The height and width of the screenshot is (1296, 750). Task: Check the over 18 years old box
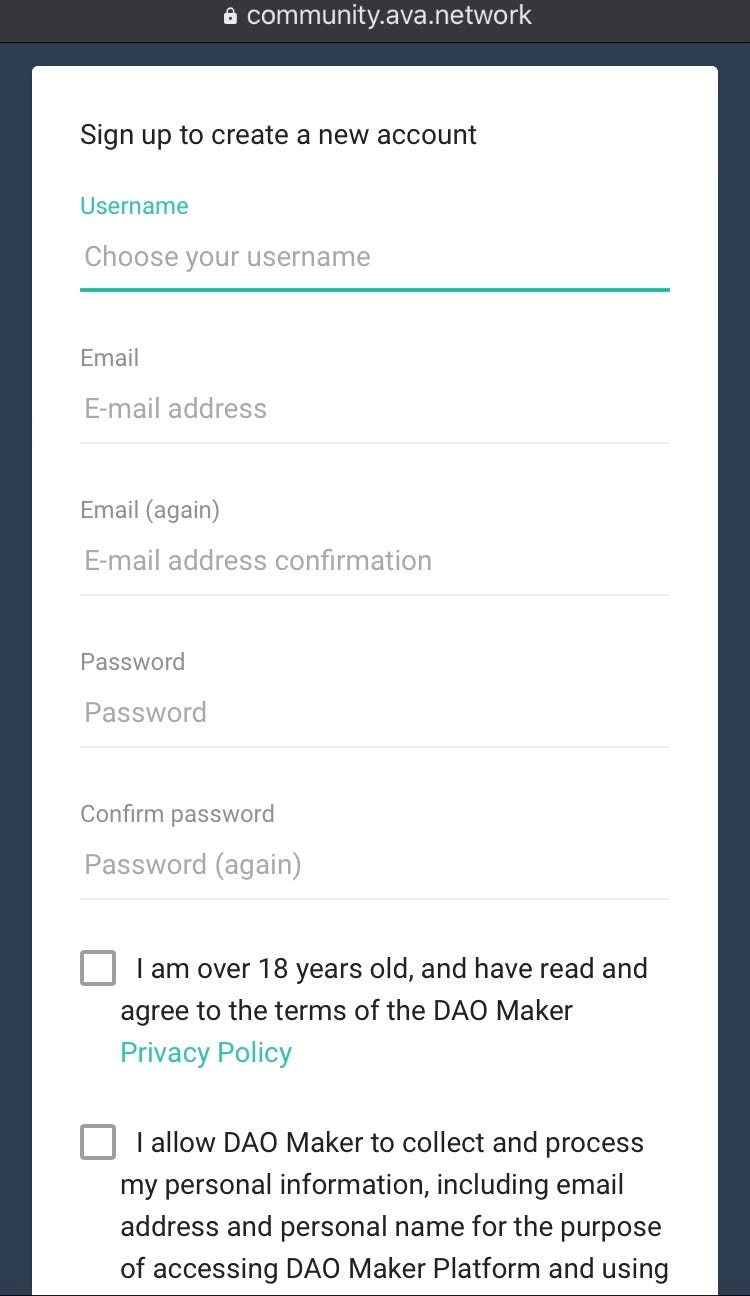click(x=98, y=968)
